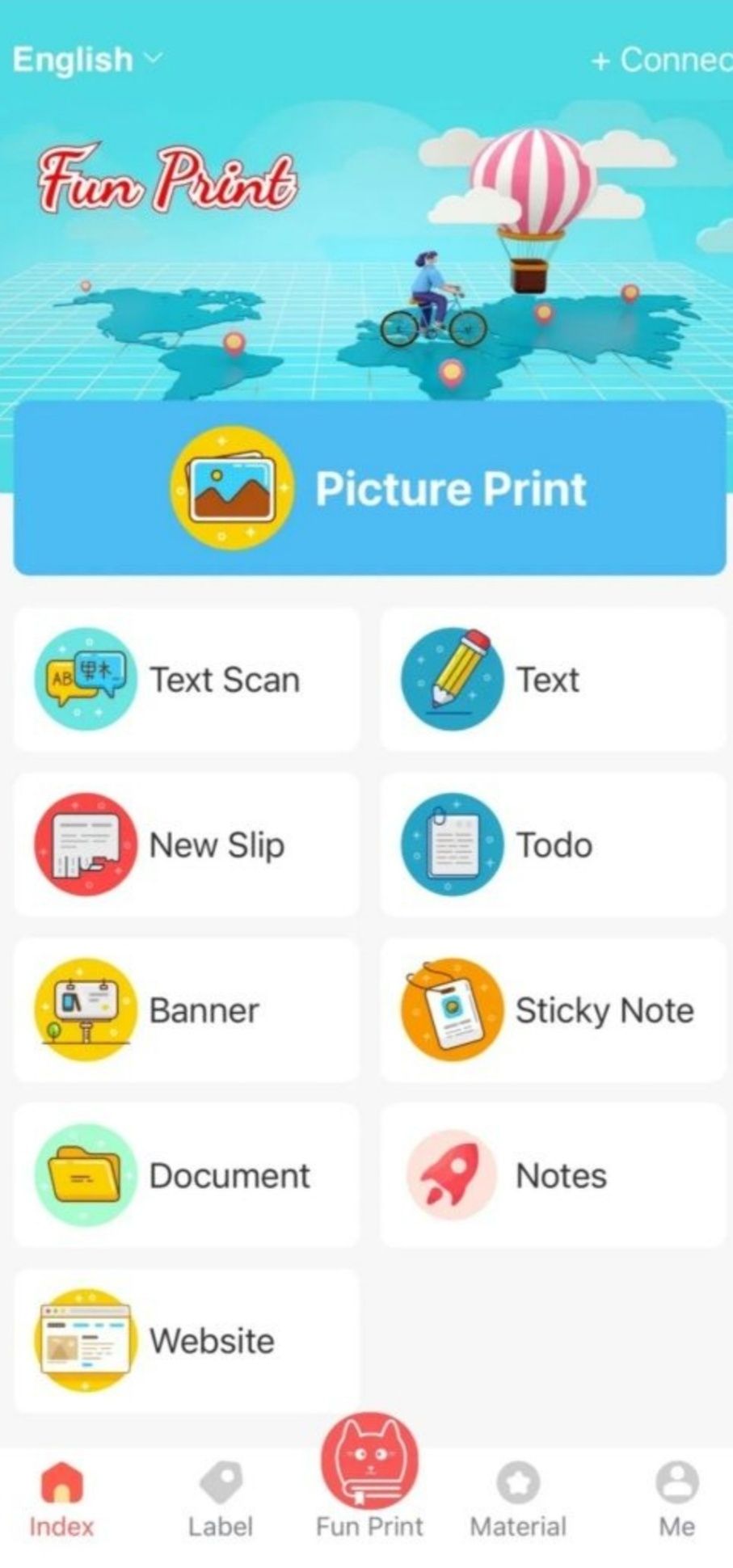Screen dimensions: 733x1568
Task: Open the Text Scan tool
Action: (x=187, y=680)
